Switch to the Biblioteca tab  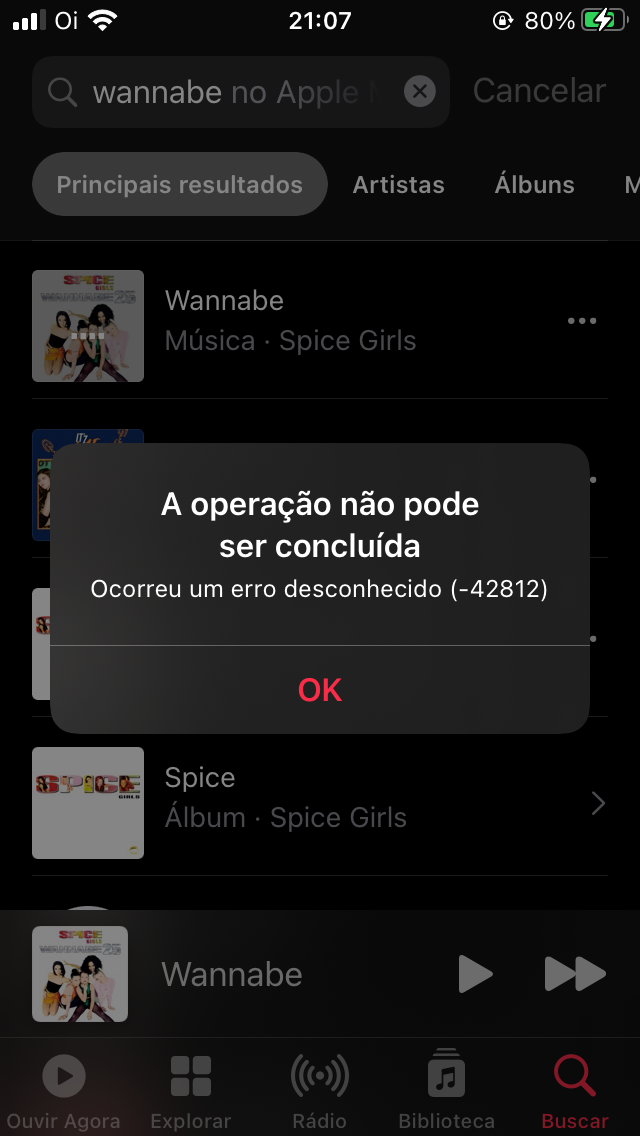pos(446,1090)
